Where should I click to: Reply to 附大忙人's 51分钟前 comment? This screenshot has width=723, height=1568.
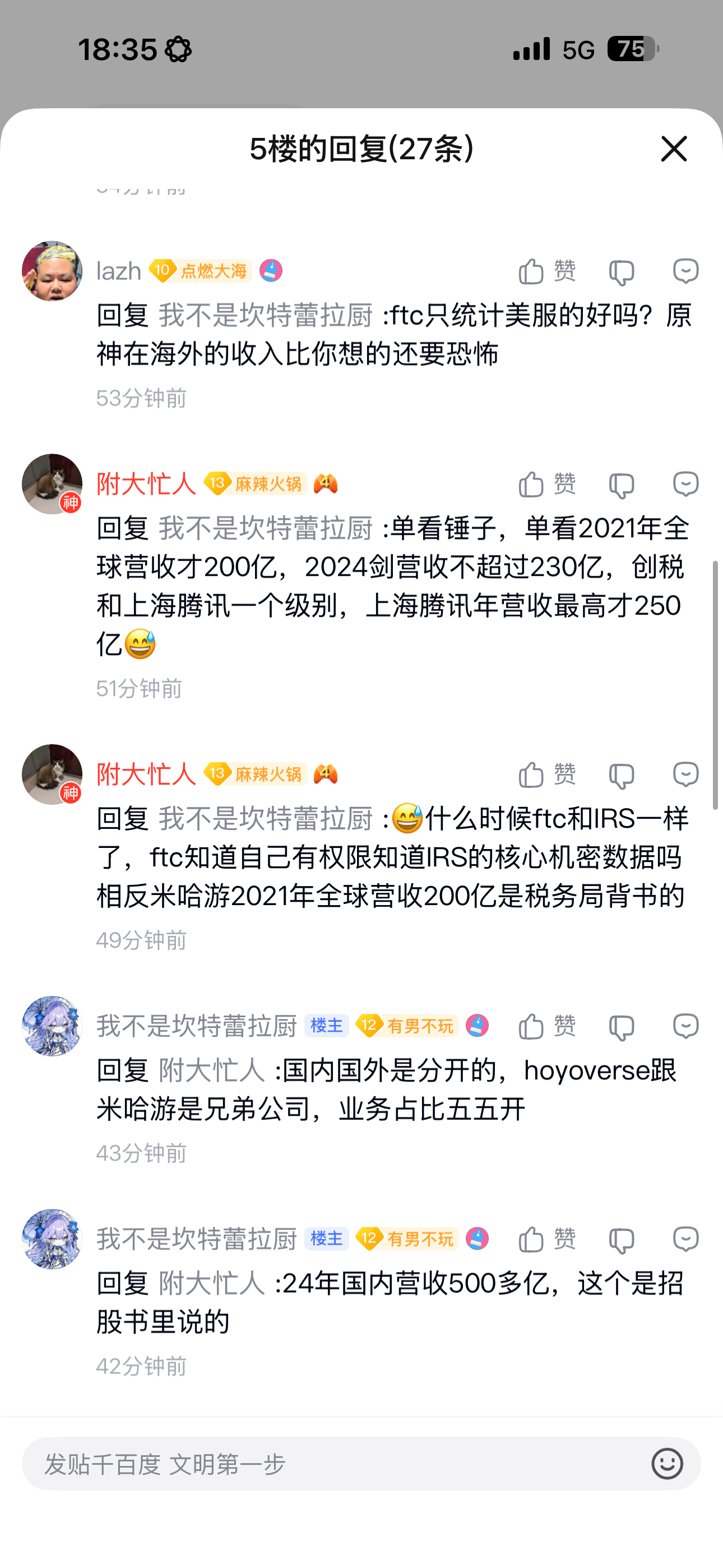pos(685,485)
